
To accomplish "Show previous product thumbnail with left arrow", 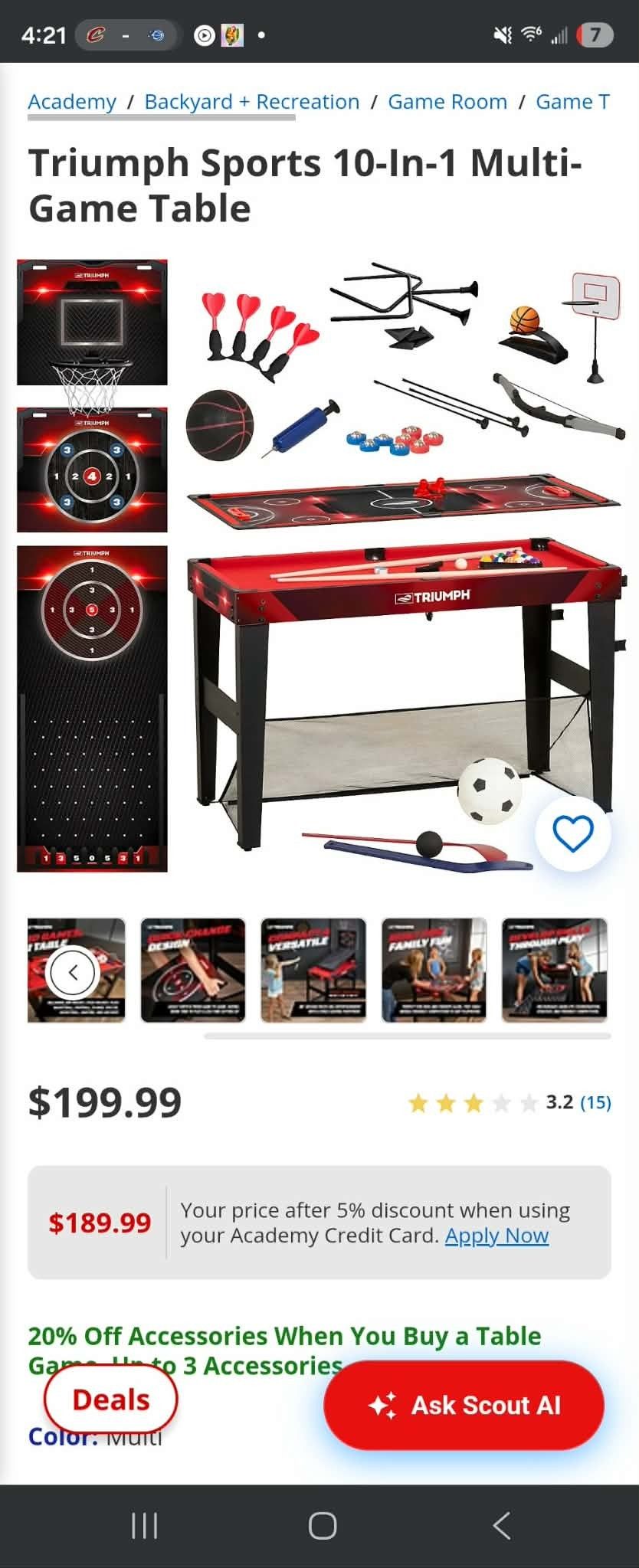I will coord(73,972).
